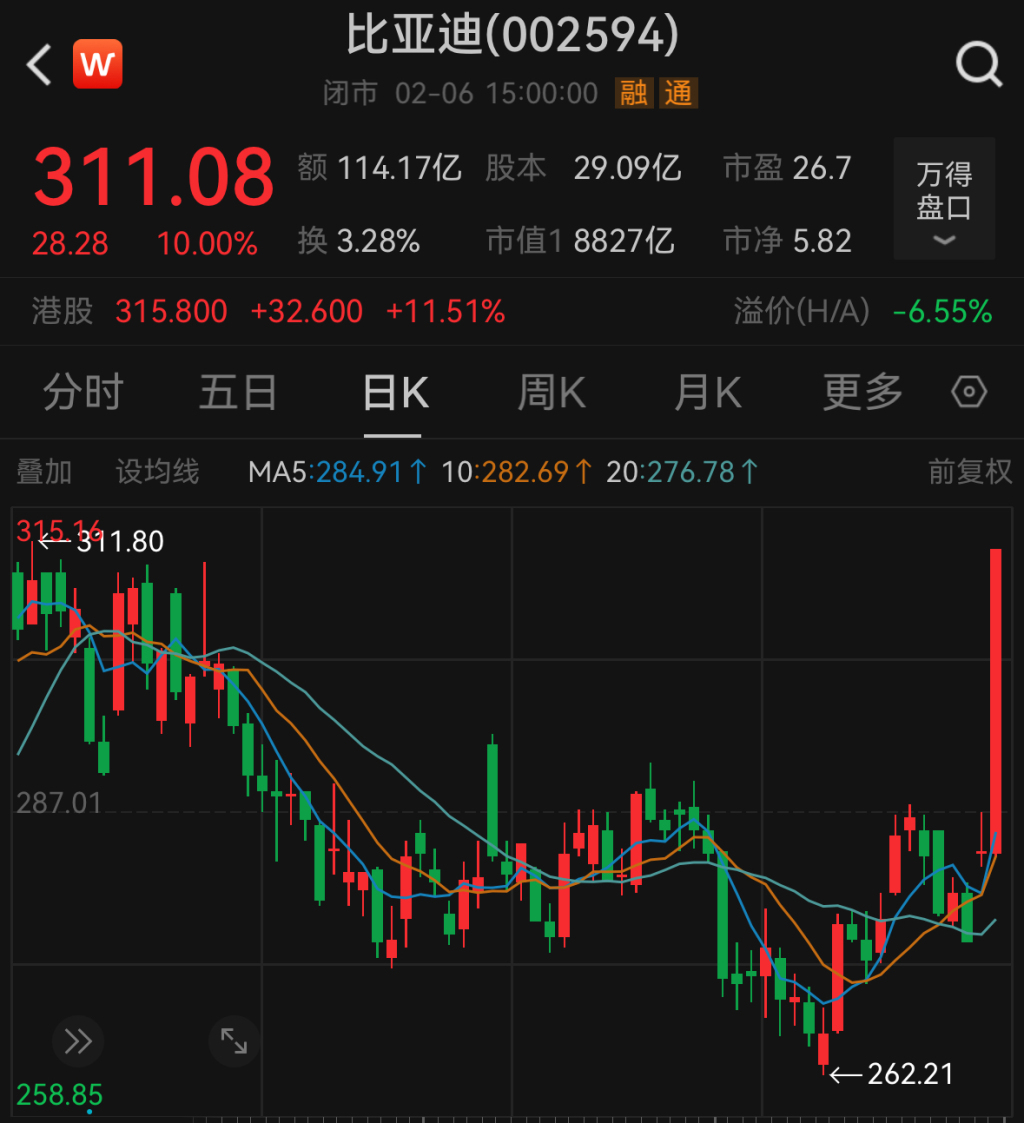Open the orange W Wind logo button

pyautogui.click(x=97, y=65)
